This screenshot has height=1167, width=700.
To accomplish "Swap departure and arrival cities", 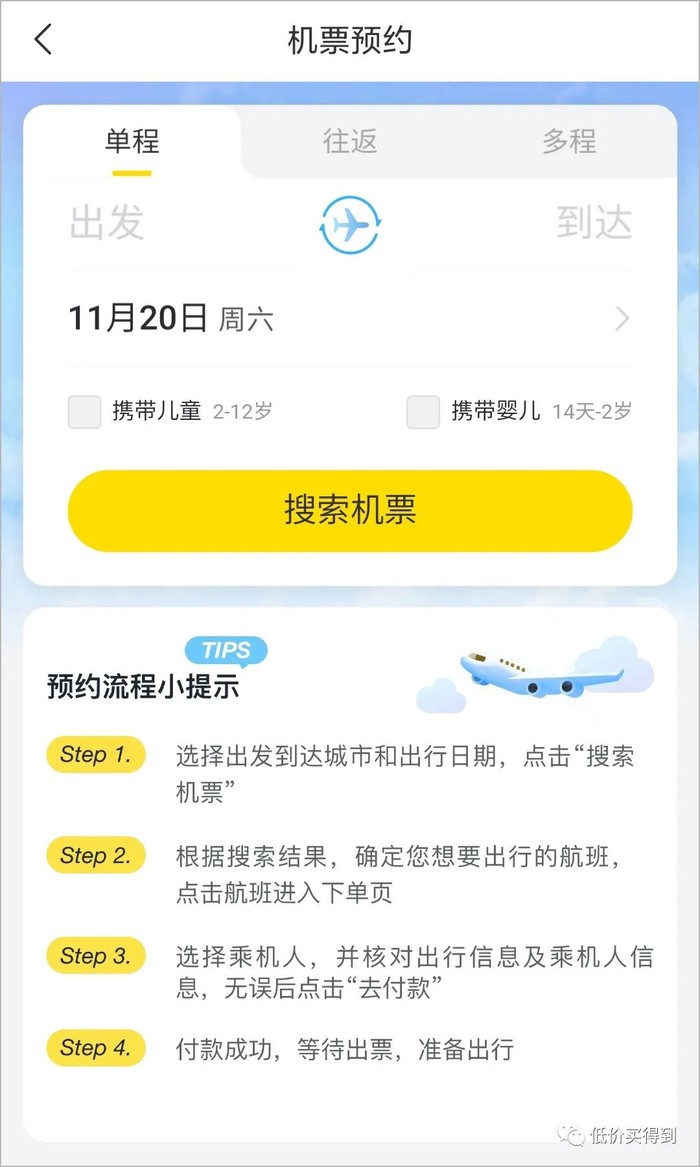I will pos(350,225).
